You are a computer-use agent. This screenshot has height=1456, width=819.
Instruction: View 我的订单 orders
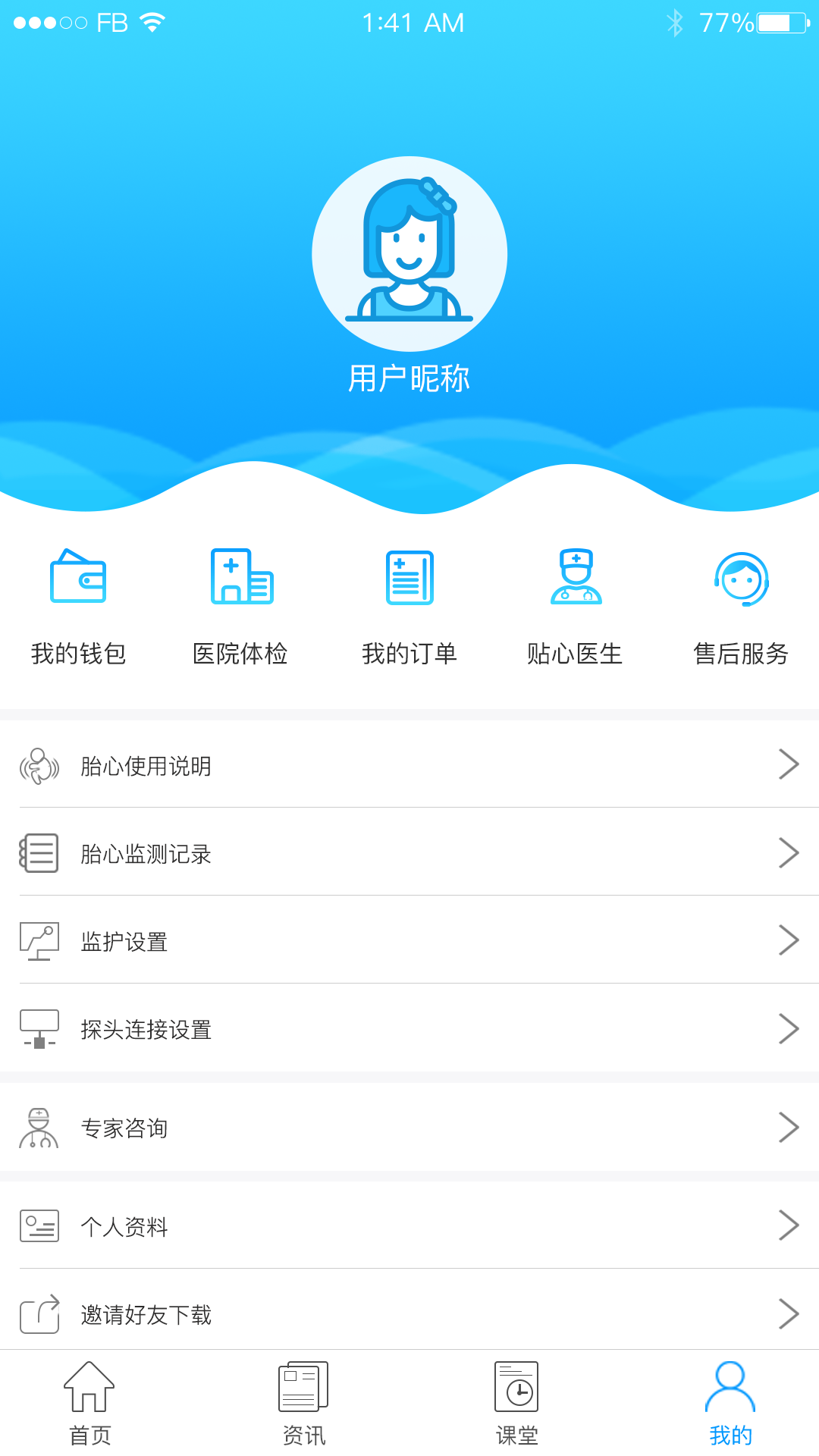click(409, 607)
